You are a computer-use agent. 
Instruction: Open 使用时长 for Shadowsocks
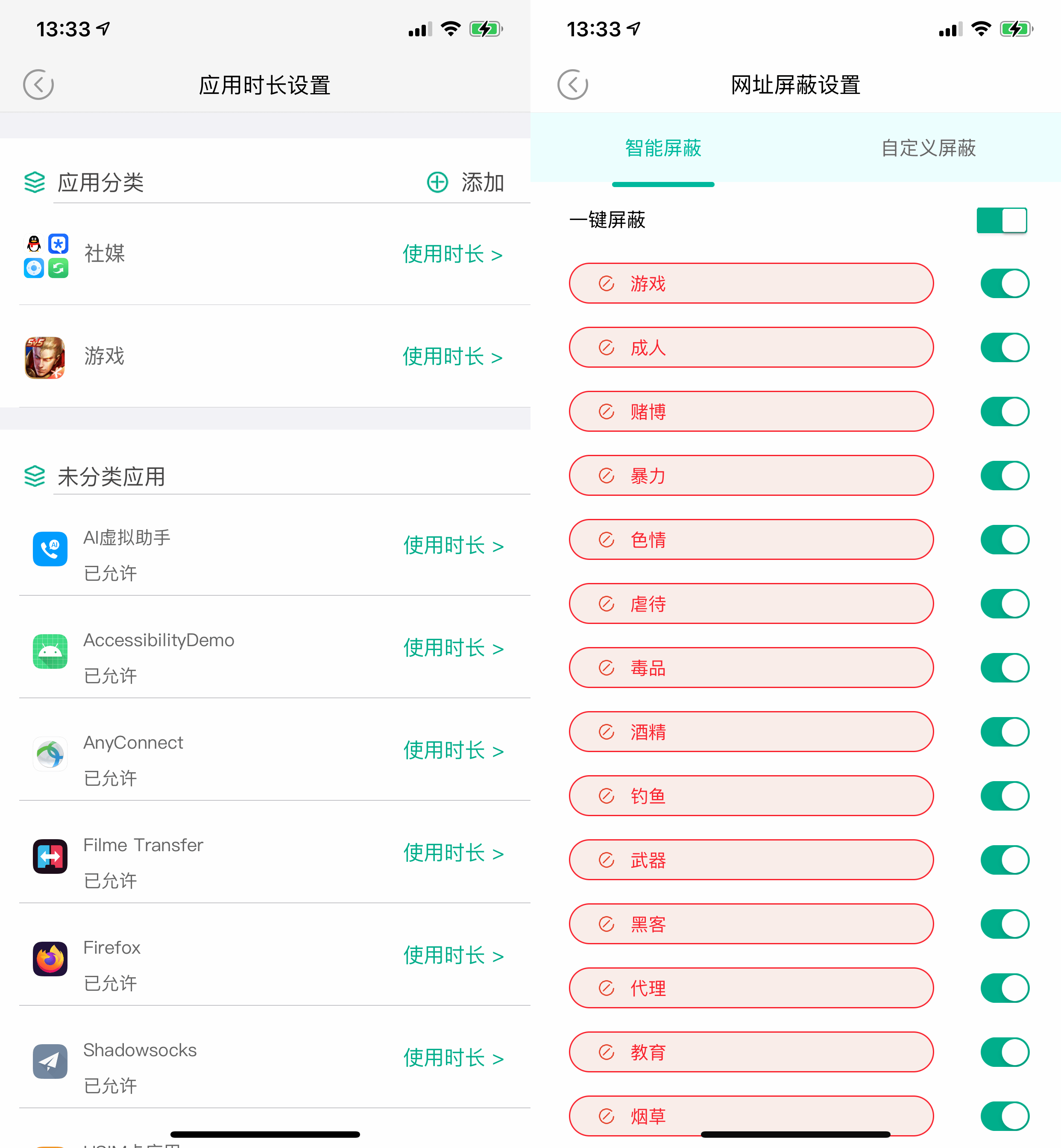(x=453, y=1058)
